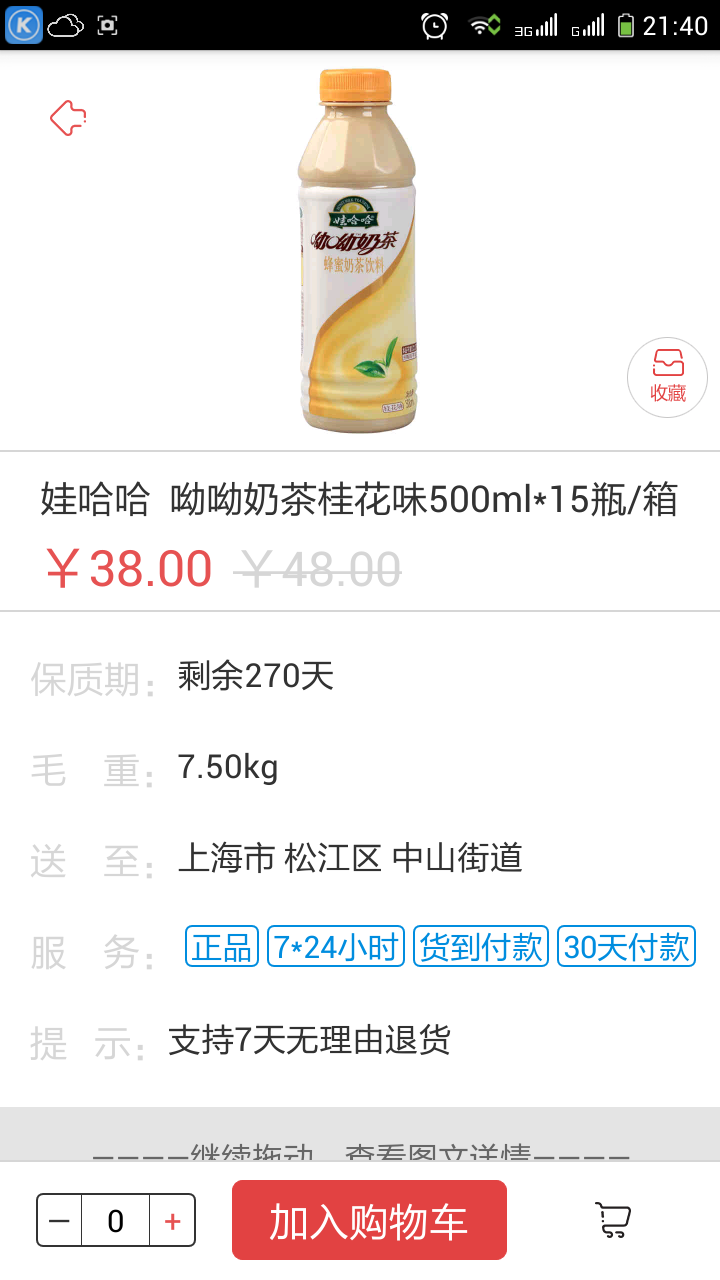Image resolution: width=720 pixels, height=1280 pixels.
Task: Tap the quantity number field
Action: [116, 1221]
